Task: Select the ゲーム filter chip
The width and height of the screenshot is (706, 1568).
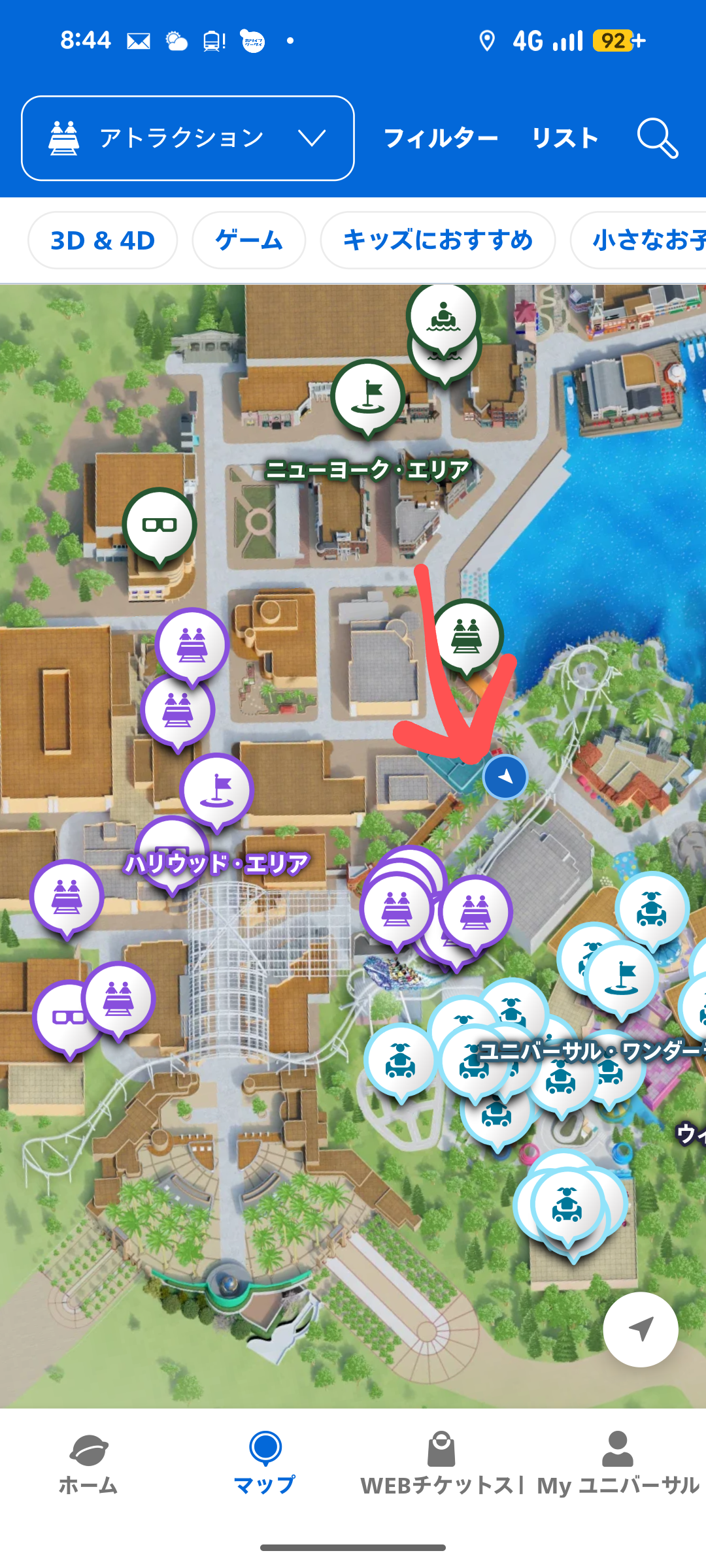Action: 248,240
